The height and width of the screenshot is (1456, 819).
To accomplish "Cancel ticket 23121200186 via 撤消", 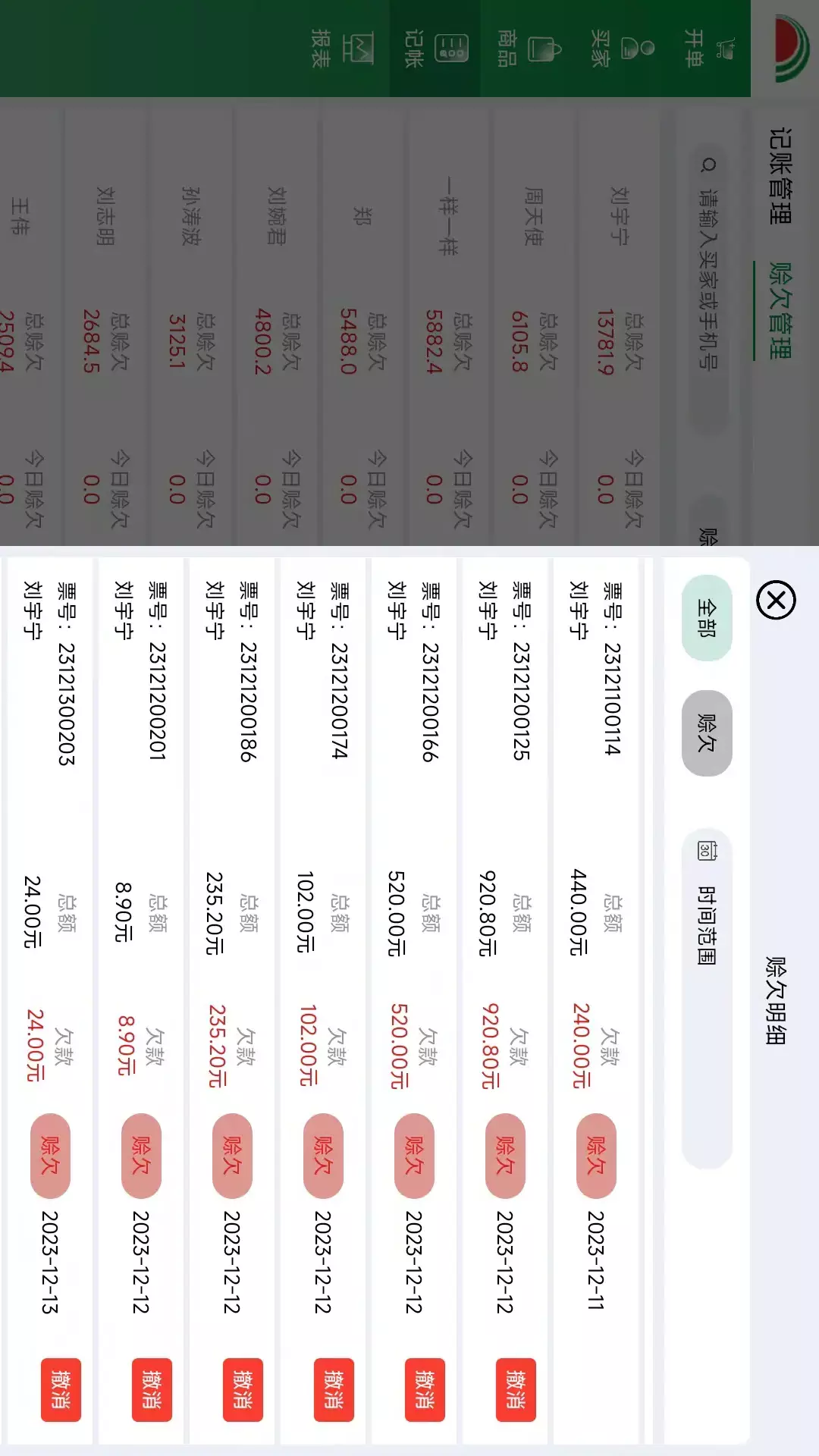I will [x=243, y=1389].
